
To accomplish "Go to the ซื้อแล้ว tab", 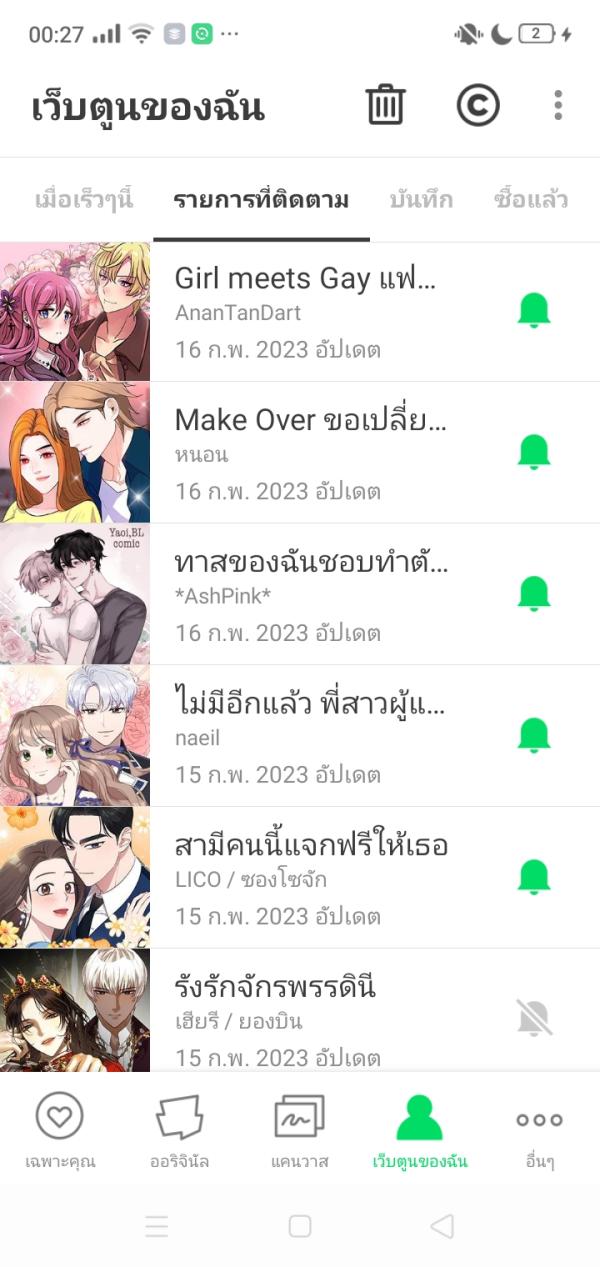I will [531, 199].
